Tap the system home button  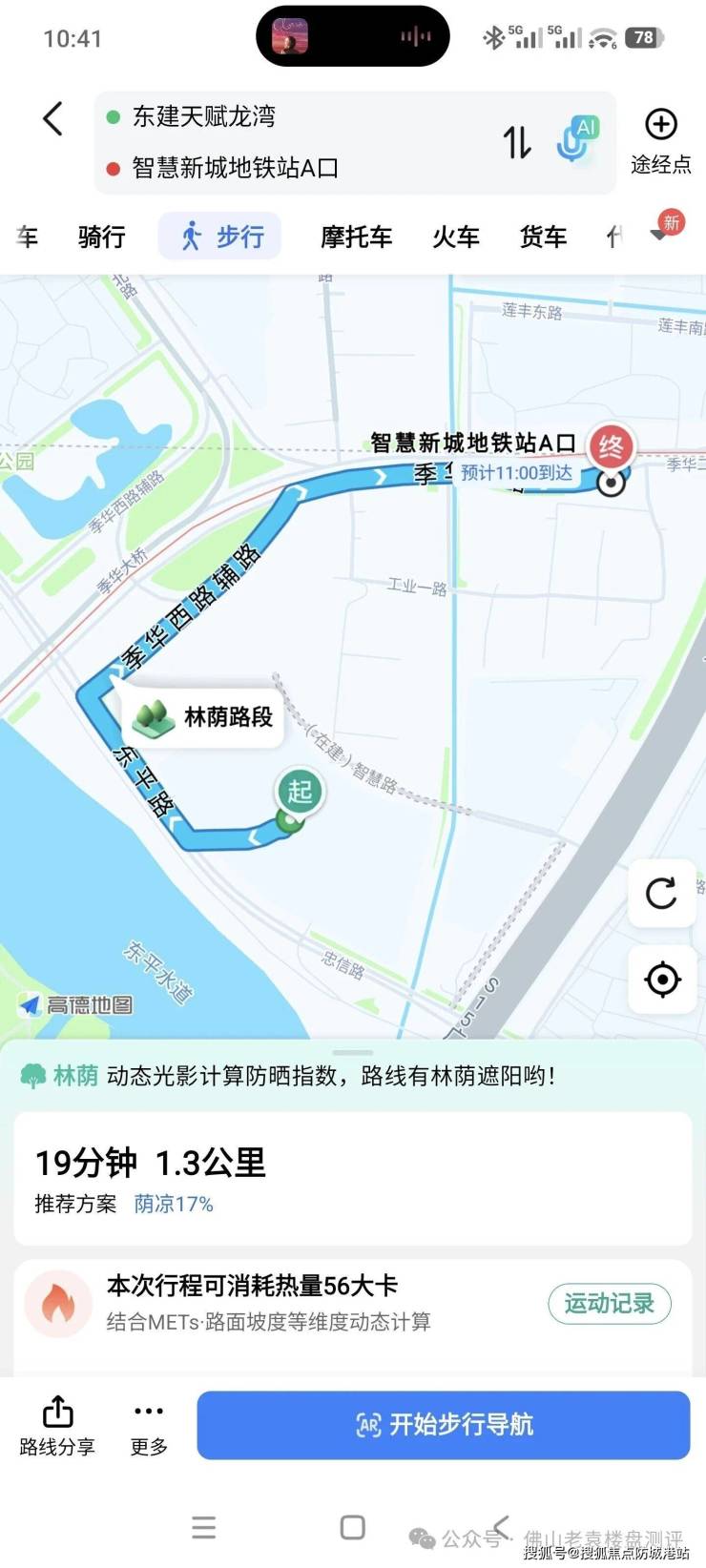tap(352, 1527)
